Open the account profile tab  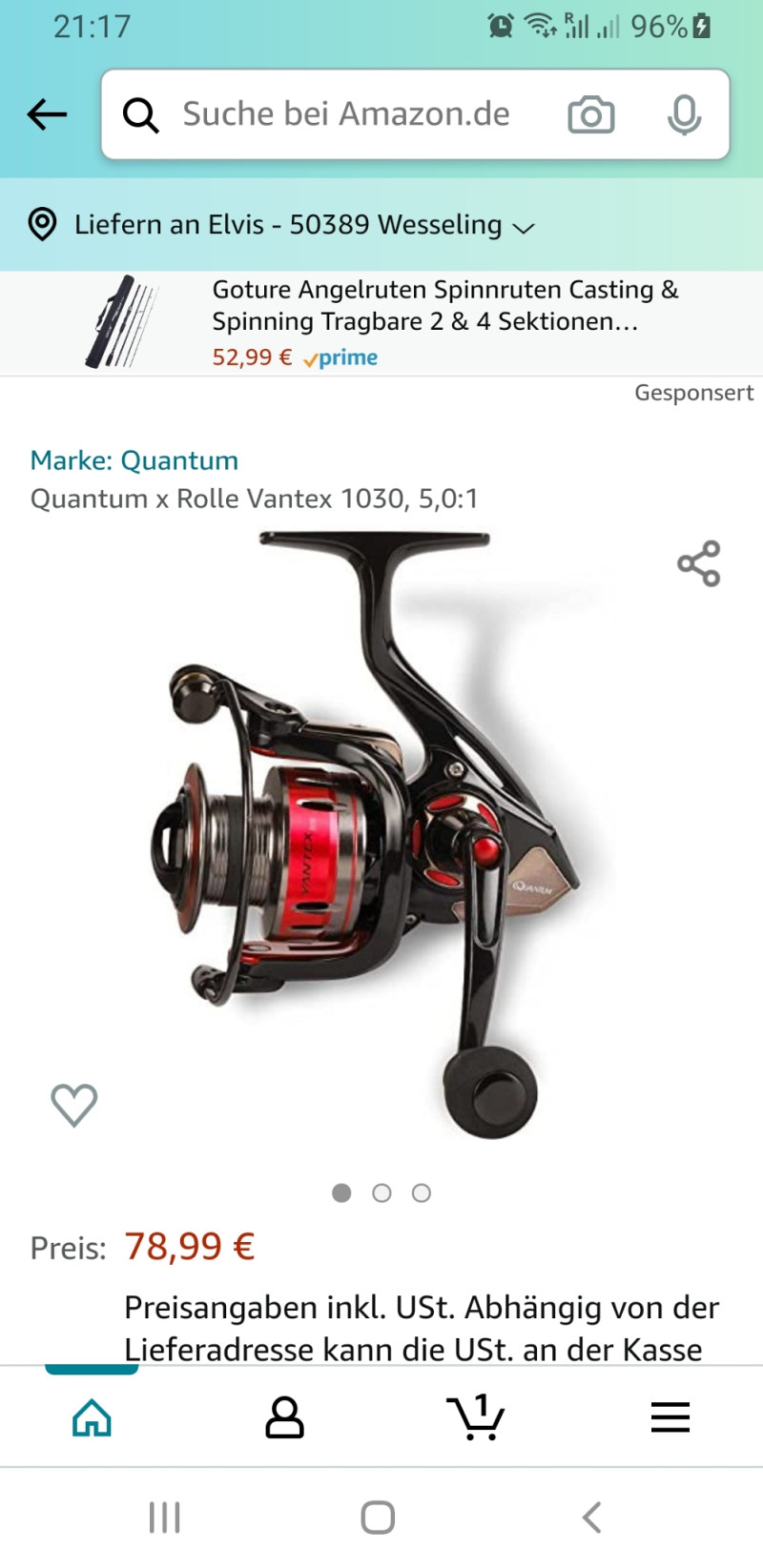[x=284, y=1417]
